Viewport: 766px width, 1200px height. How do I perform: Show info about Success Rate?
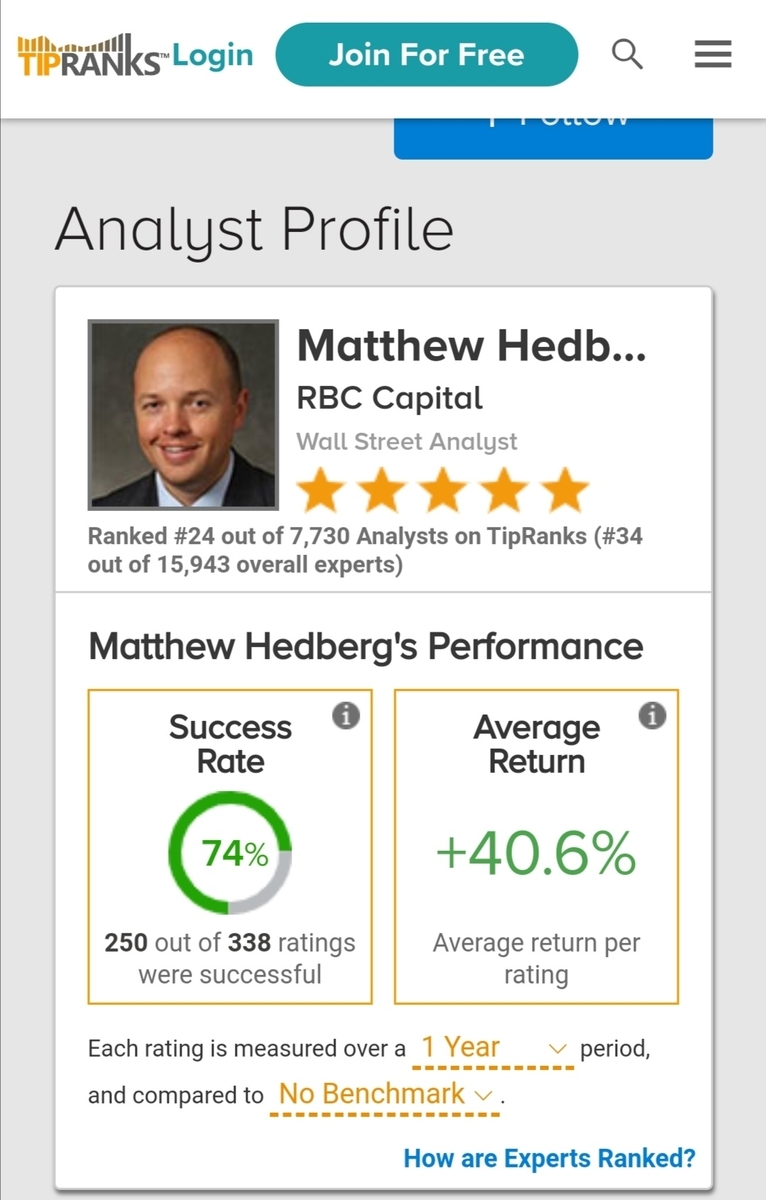pos(346,715)
